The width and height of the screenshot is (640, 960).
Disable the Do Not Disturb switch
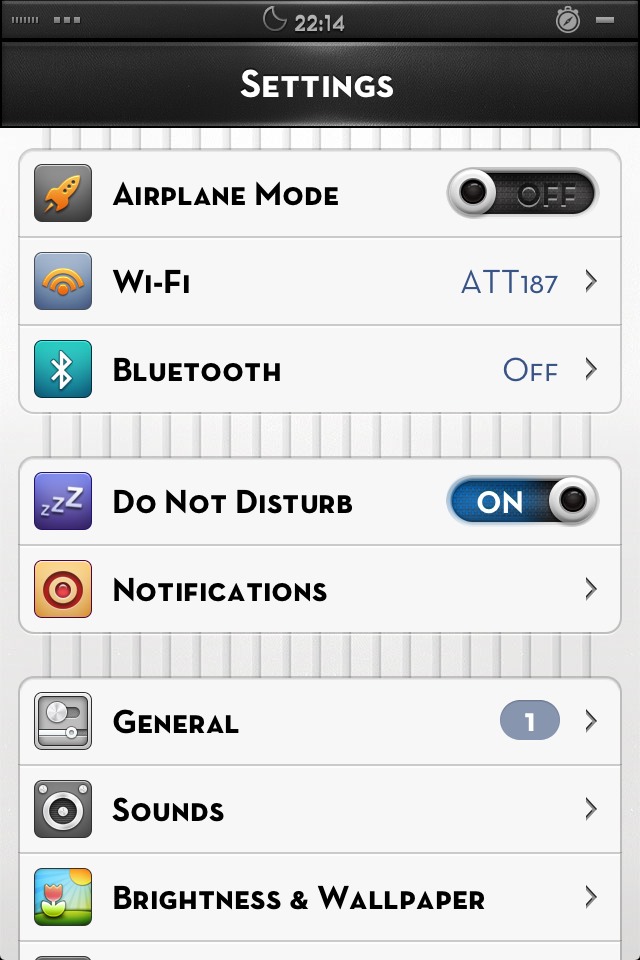(521, 501)
